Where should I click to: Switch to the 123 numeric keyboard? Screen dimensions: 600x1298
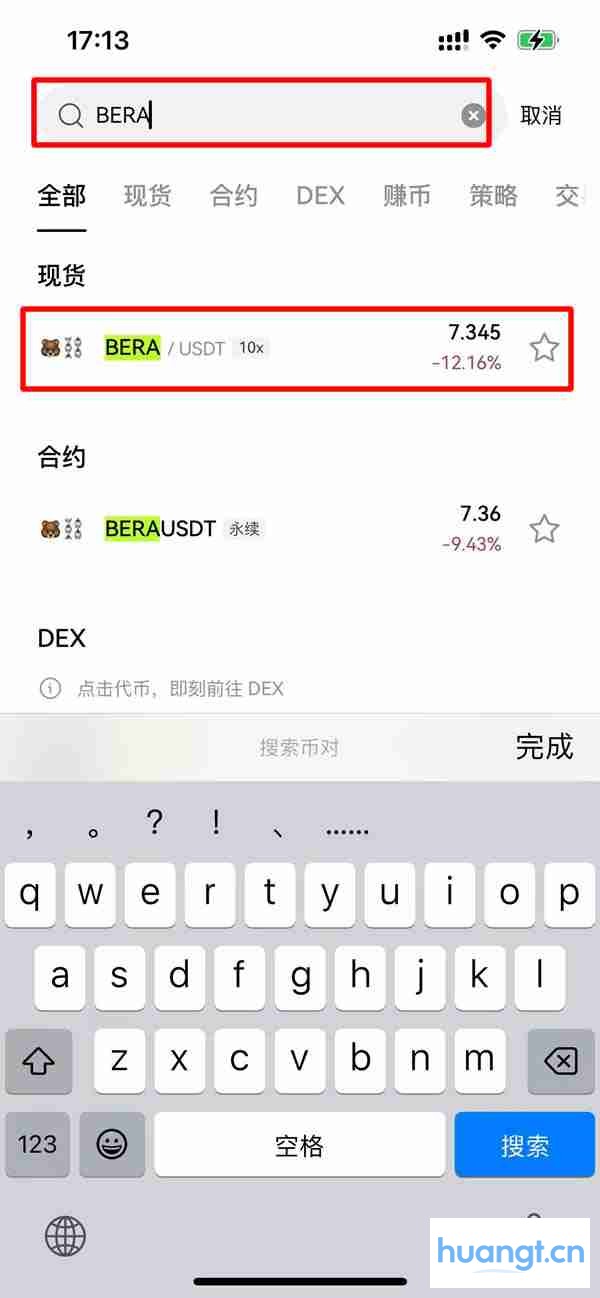coord(37,1145)
